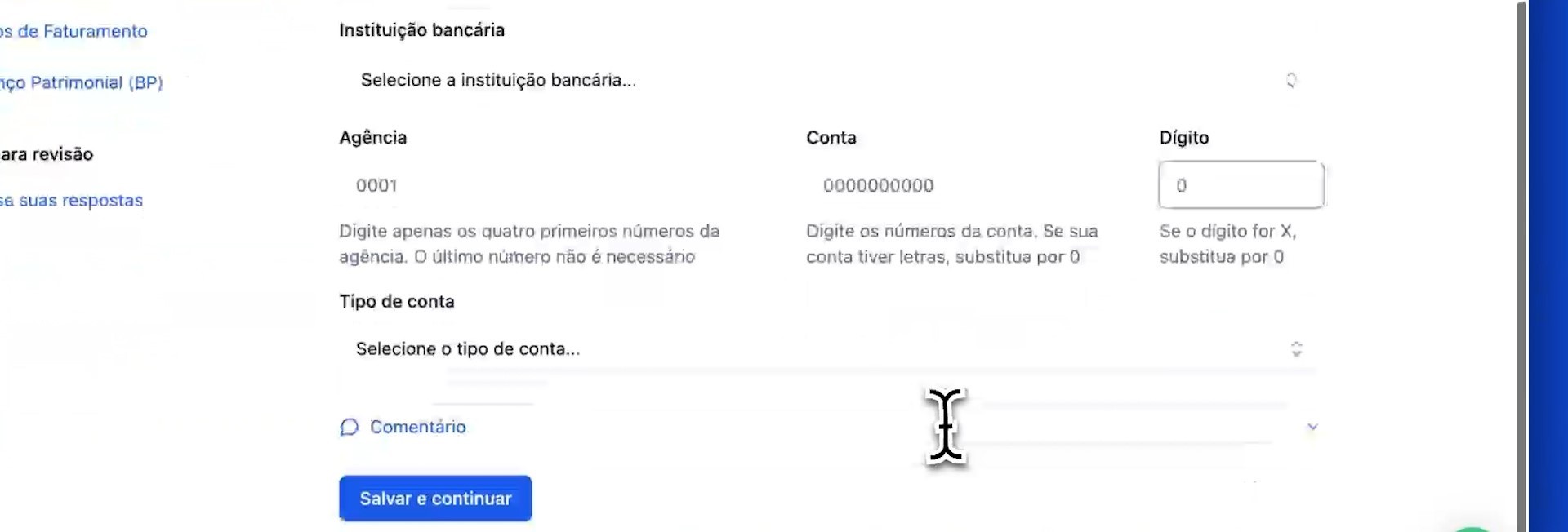
Task: Select the Dígito input box
Action: coord(1241,185)
